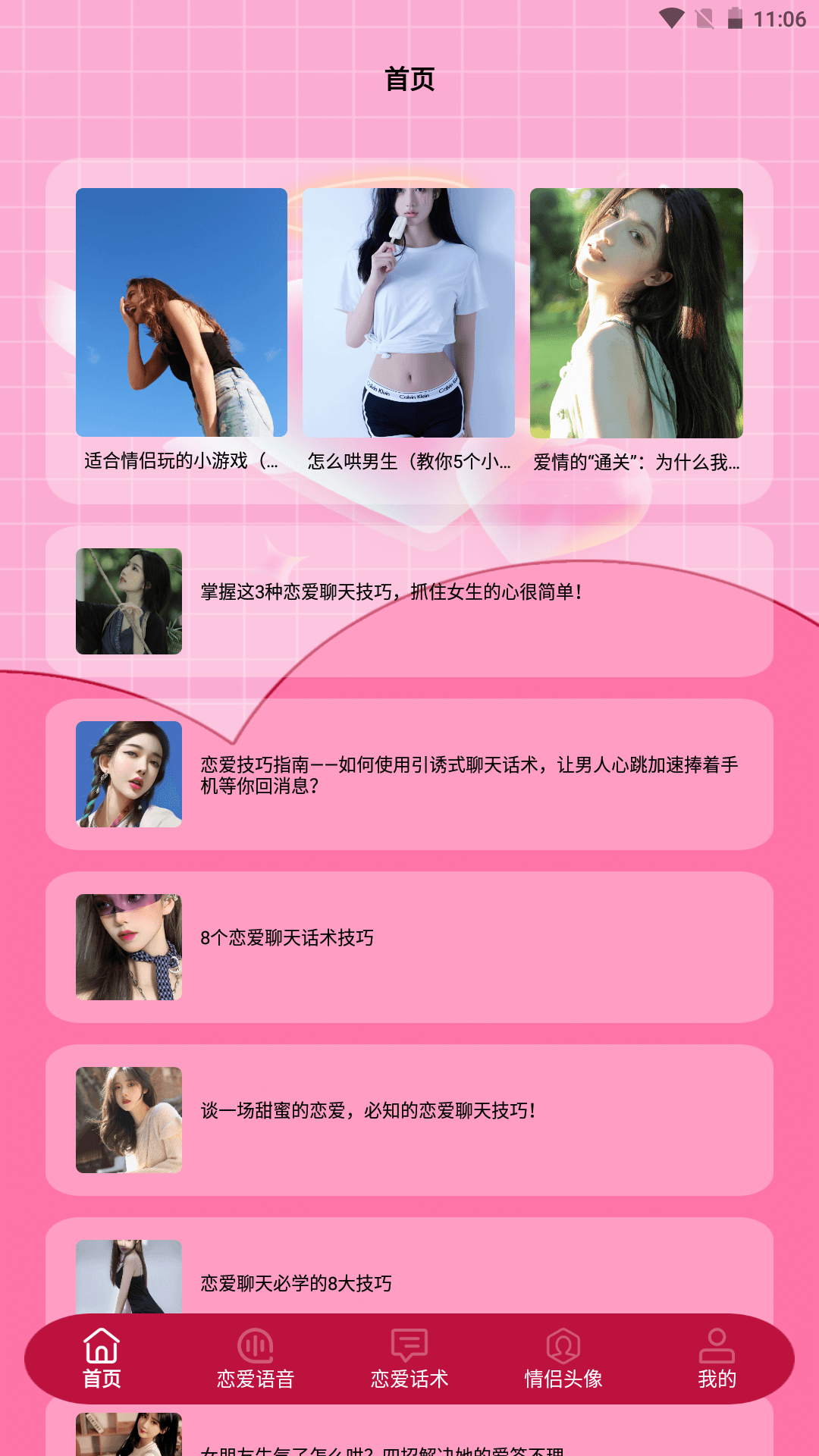Viewport: 819px width, 1456px height.
Task: Select the 首页 tab
Action: 102,1359
